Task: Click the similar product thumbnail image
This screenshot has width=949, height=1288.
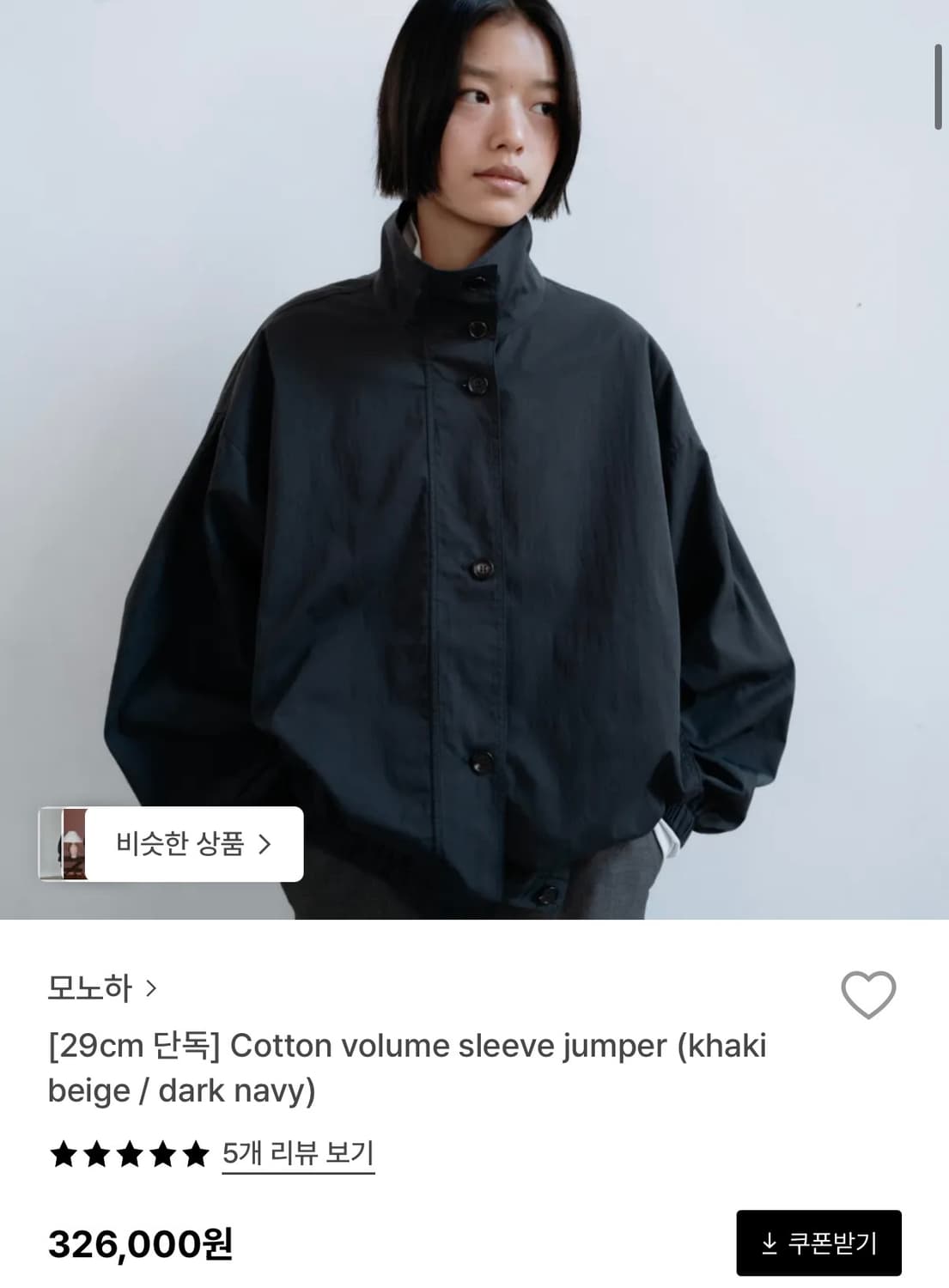Action: pos(73,845)
